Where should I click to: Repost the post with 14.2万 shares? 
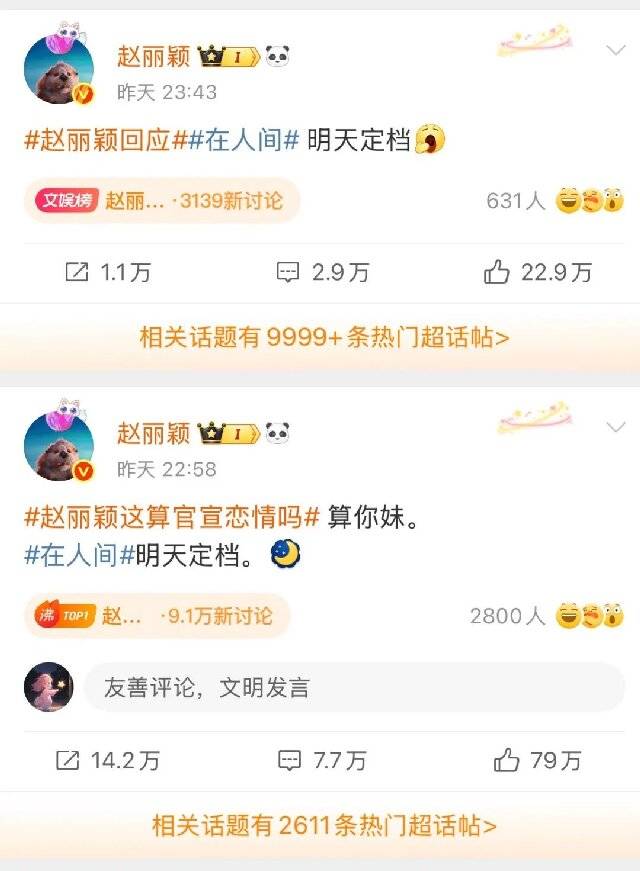click(107, 761)
